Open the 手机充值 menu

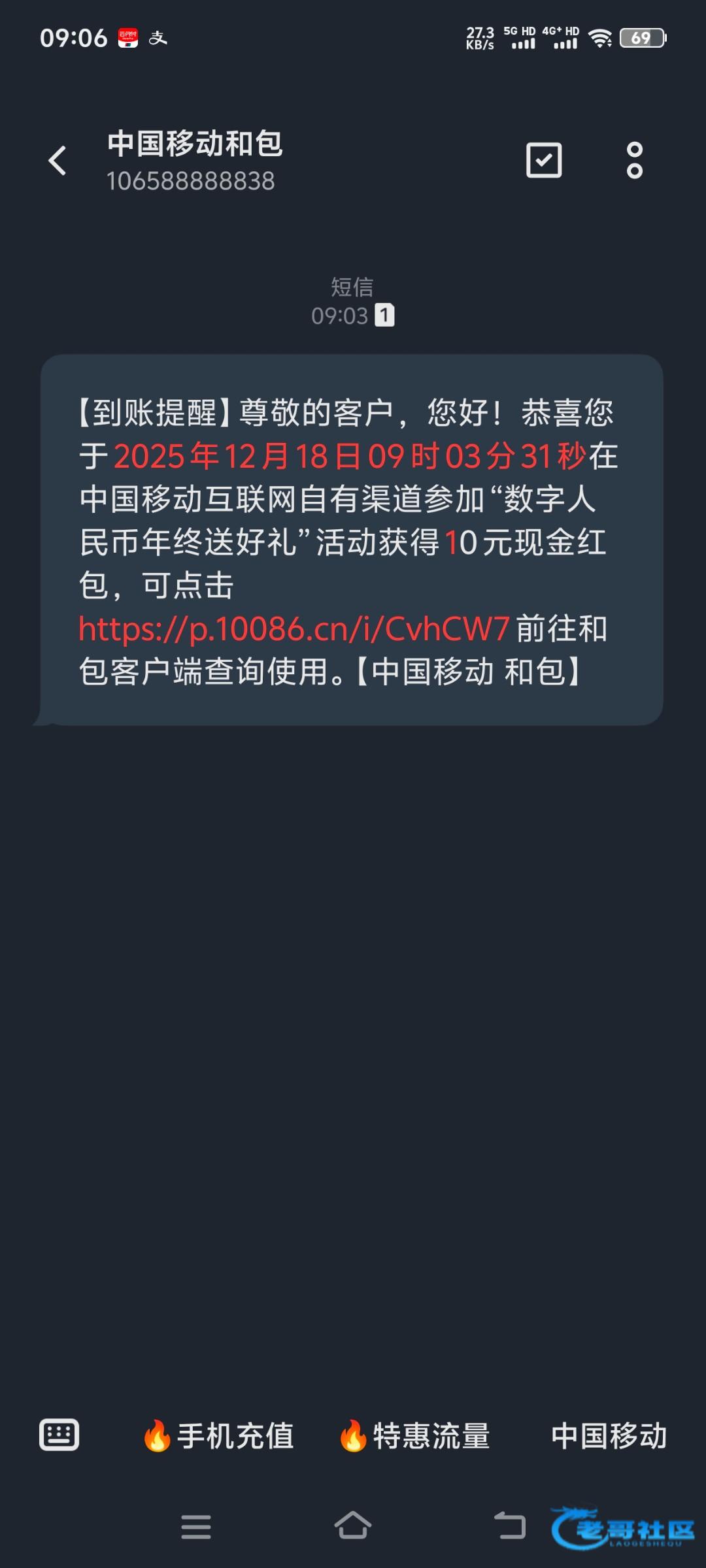(x=219, y=1436)
